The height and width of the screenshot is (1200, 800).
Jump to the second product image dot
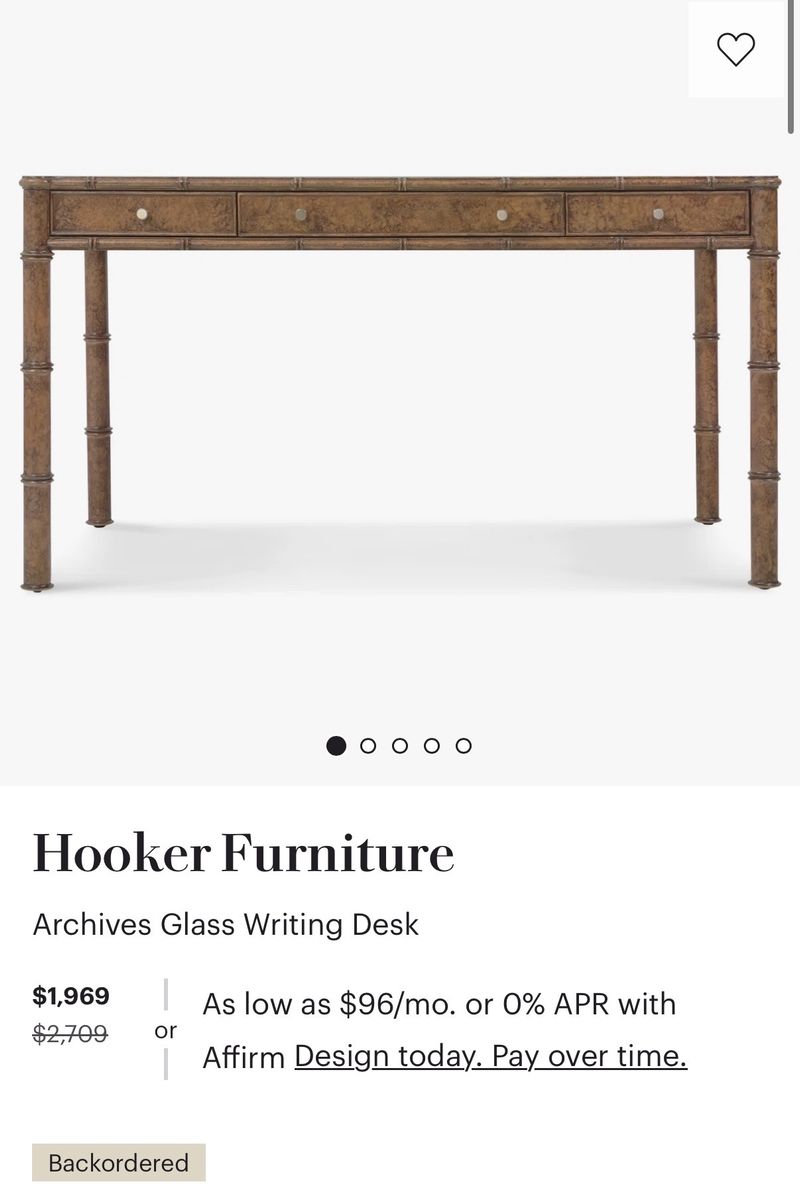click(368, 745)
